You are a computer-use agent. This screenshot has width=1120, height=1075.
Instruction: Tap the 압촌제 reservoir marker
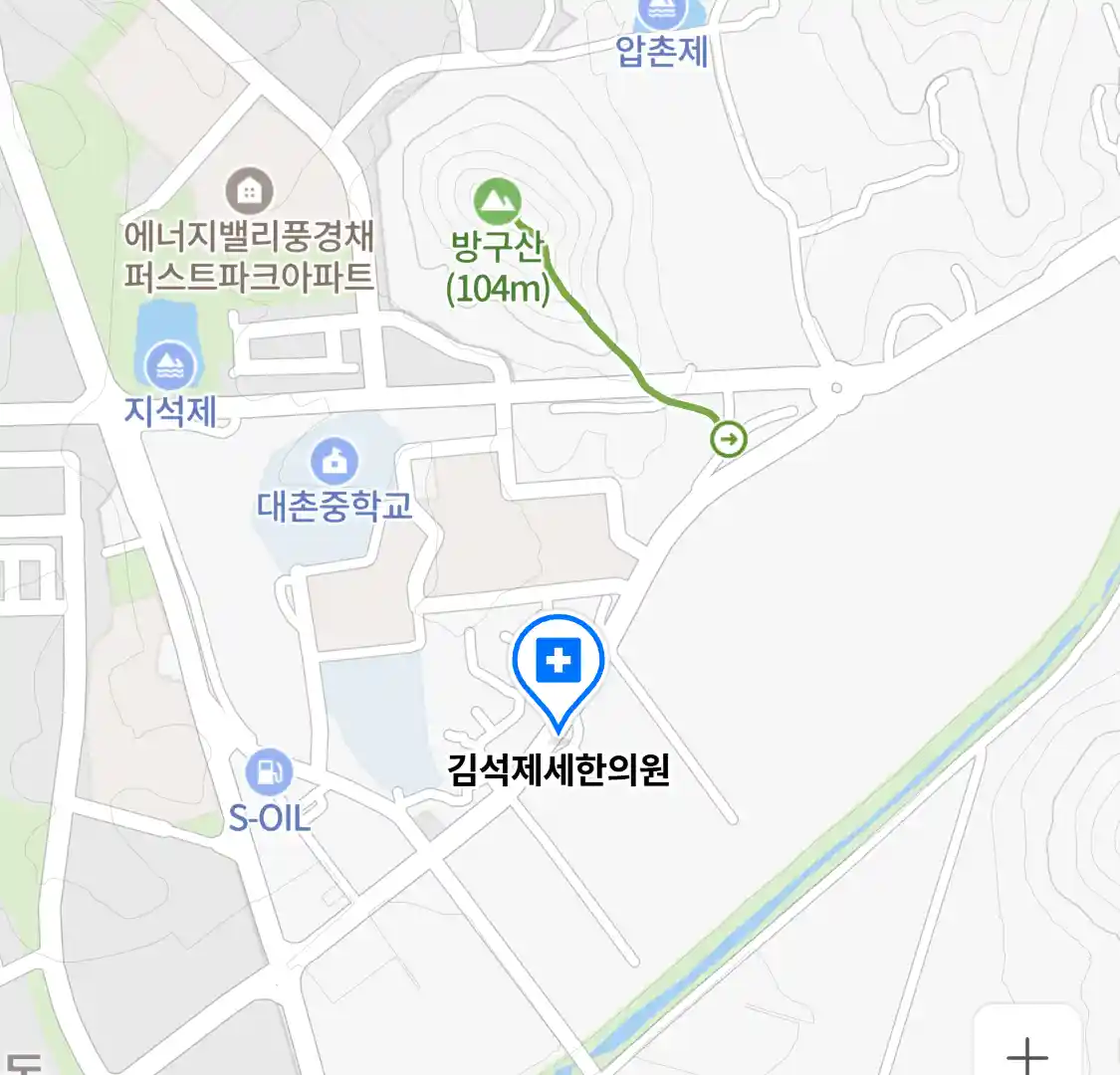coord(660,14)
